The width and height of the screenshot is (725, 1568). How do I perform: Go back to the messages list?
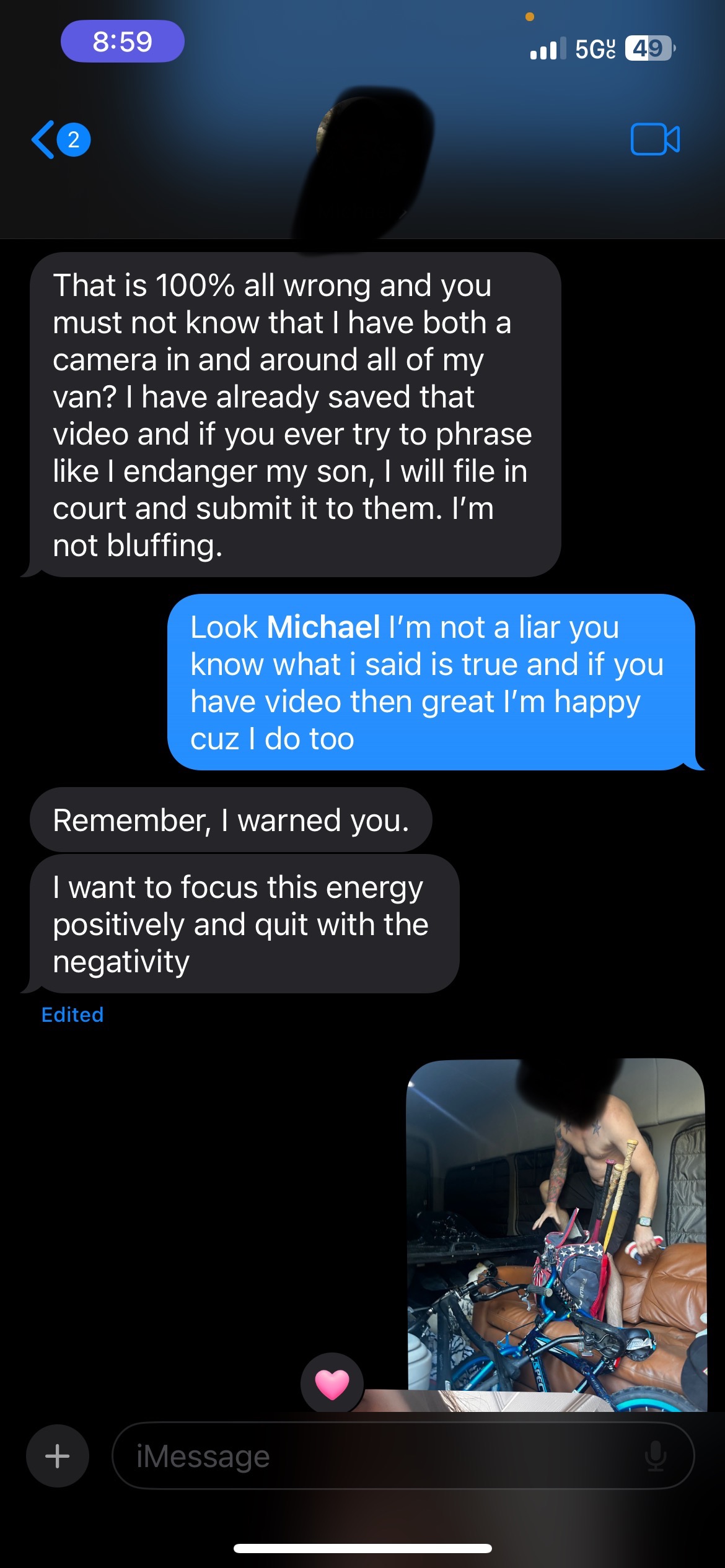59,140
